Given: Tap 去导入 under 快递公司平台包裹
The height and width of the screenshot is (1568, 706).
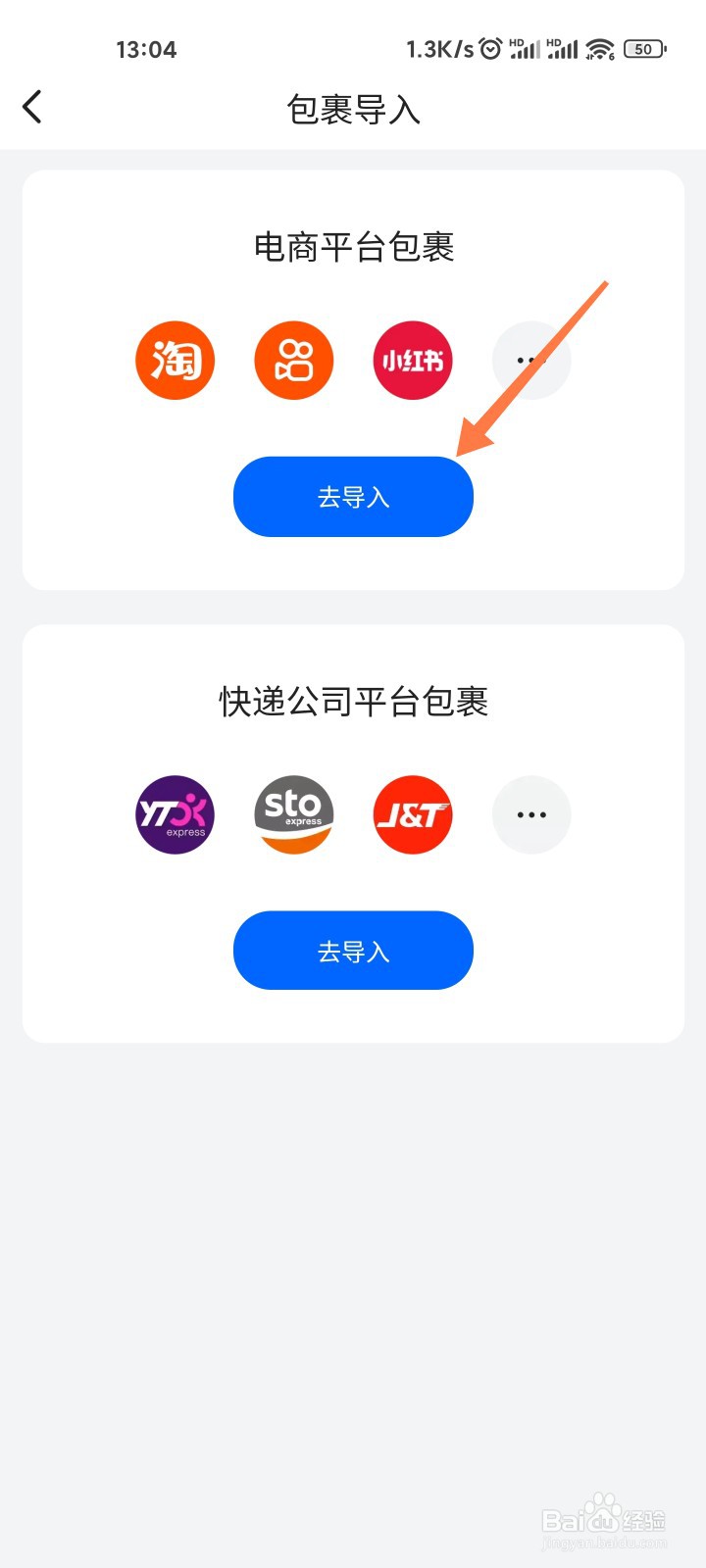Looking at the screenshot, I should pyautogui.click(x=353, y=951).
